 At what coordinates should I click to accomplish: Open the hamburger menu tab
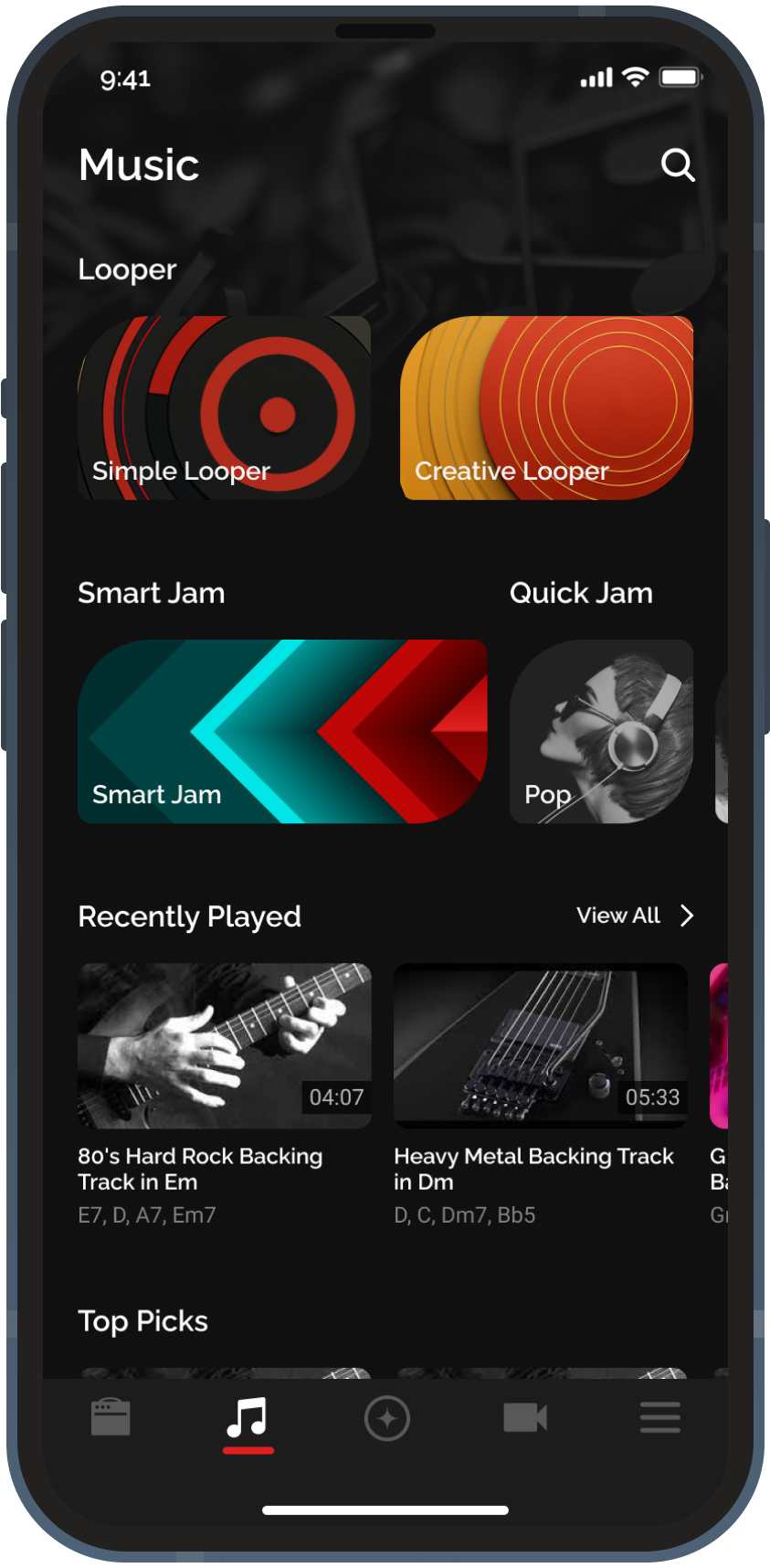[x=659, y=1418]
